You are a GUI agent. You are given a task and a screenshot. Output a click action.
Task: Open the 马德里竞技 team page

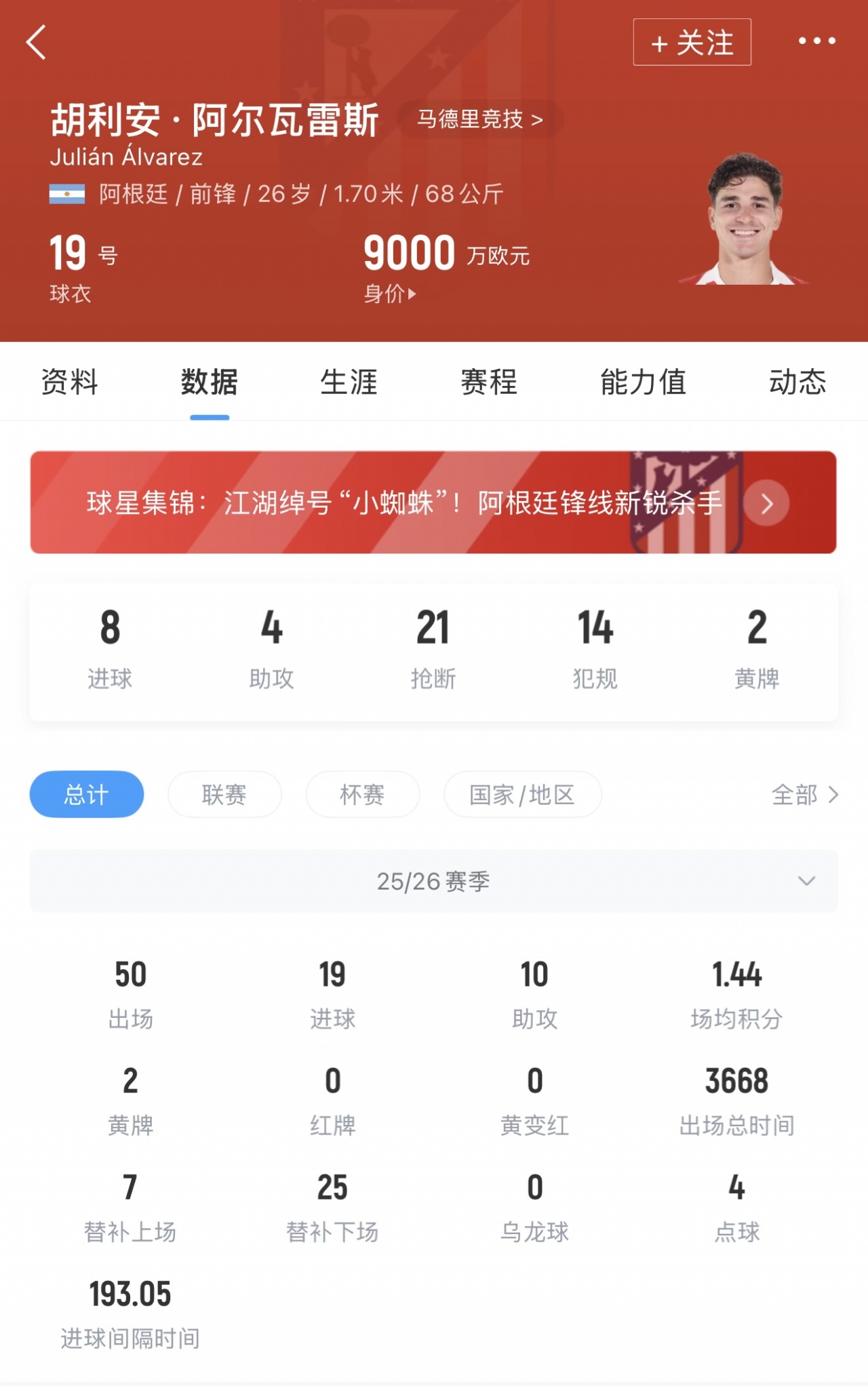click(x=479, y=119)
